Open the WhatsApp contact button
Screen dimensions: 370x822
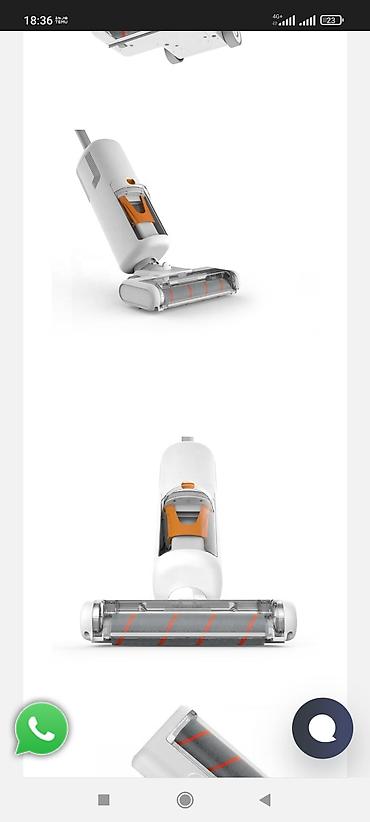coord(42,729)
